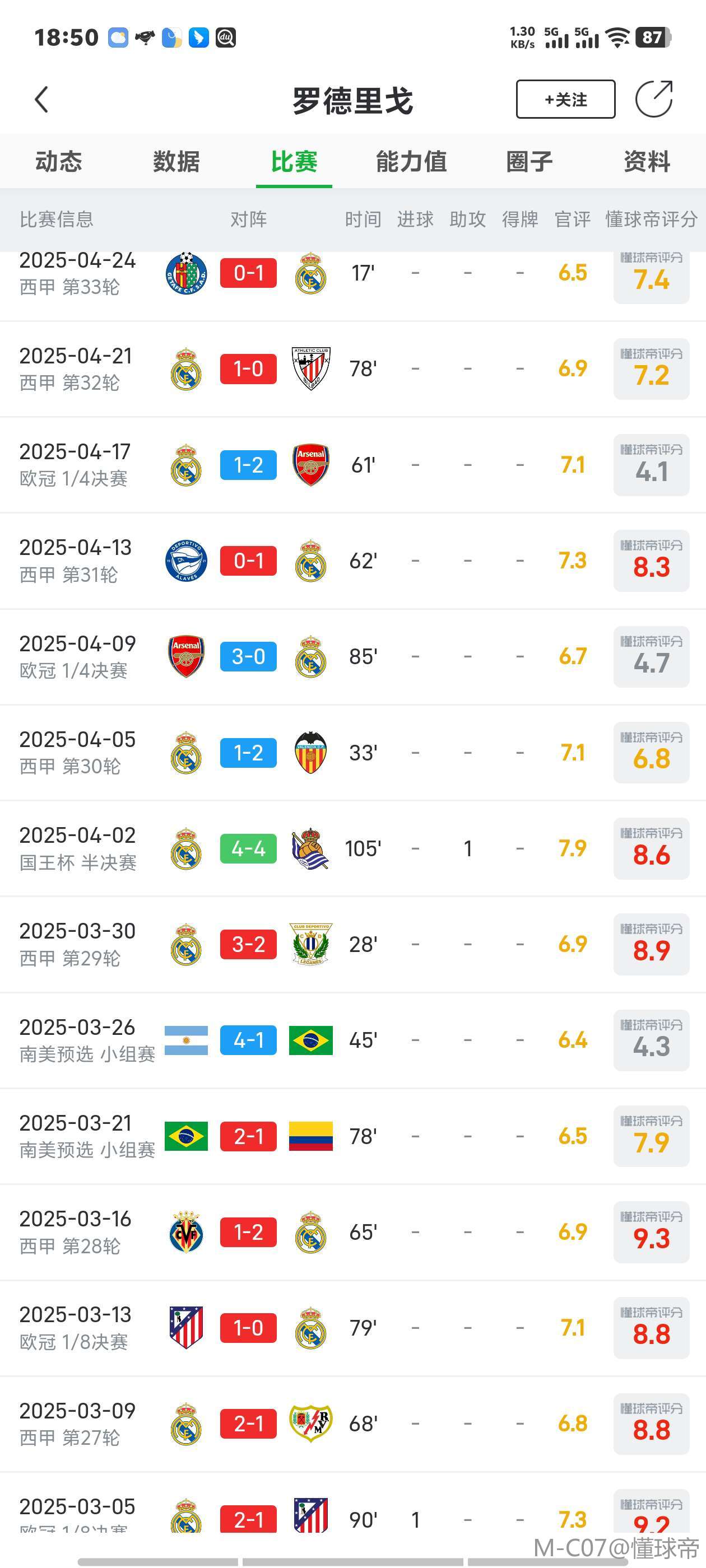Screen dimensions: 706x1568
Task: View the 2025-04-09 欧冠 1/4决赛 match
Action: click(x=352, y=657)
